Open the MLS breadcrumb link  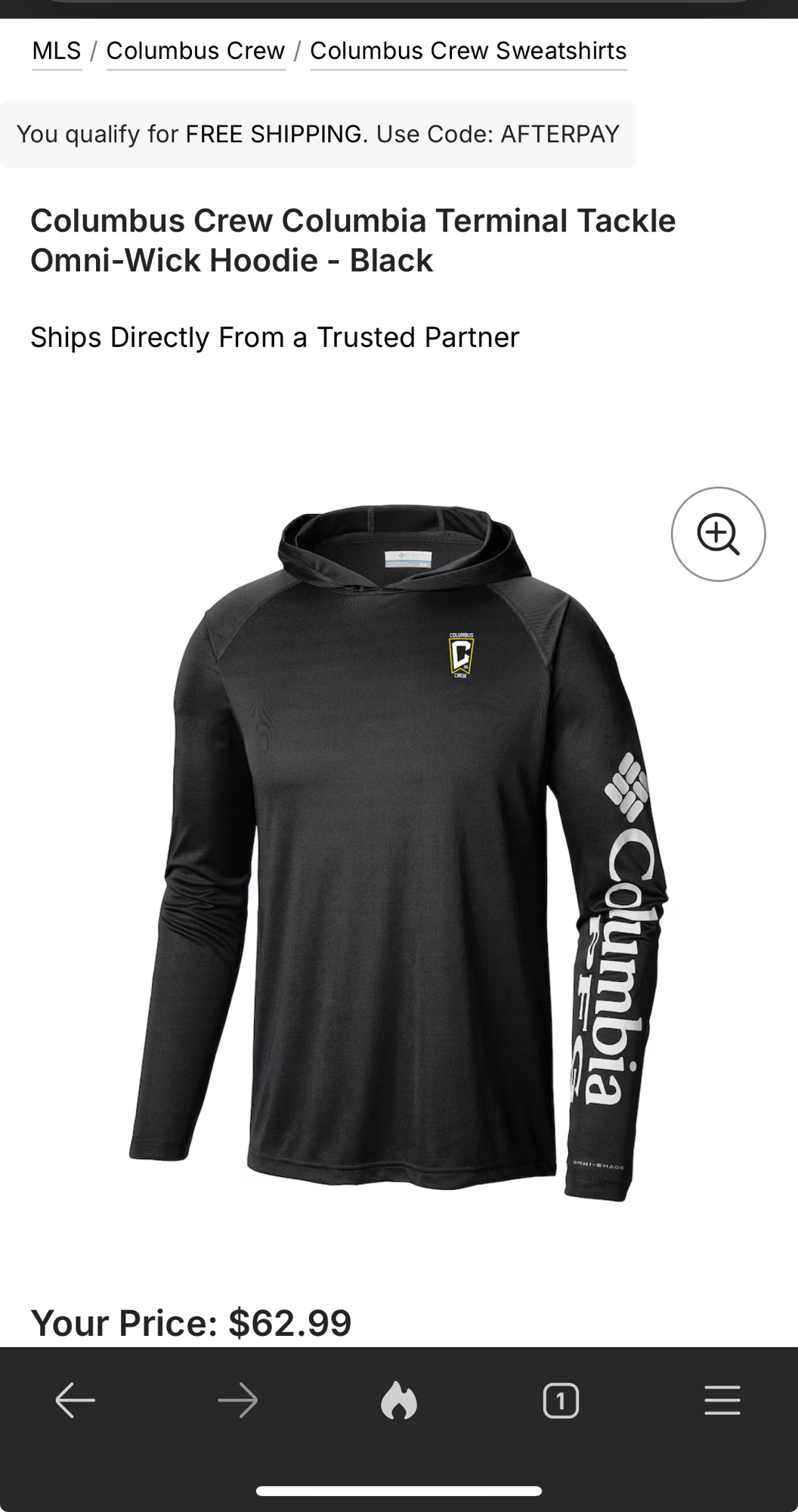(x=56, y=51)
